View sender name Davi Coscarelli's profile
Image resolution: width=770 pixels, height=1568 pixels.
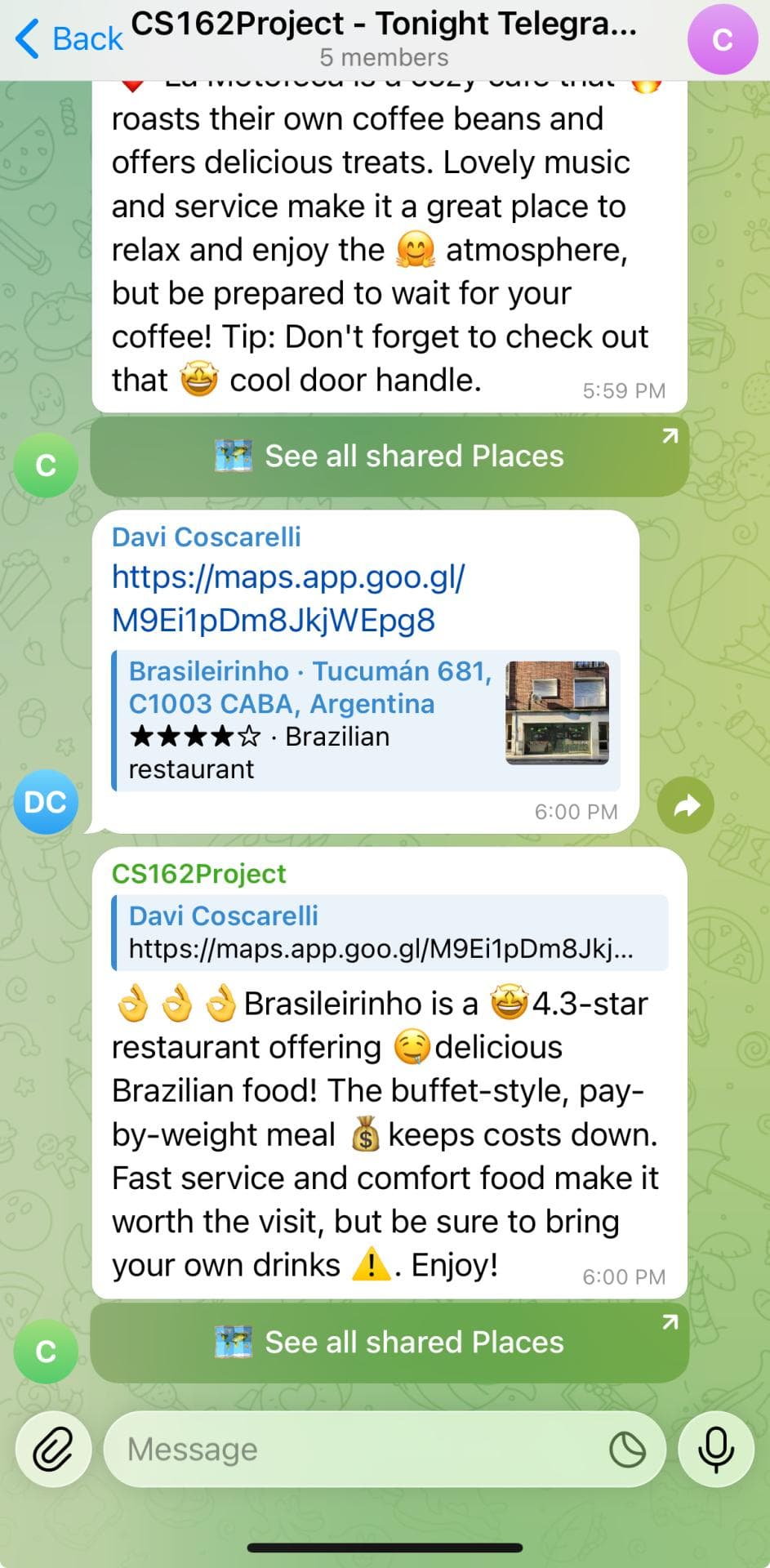pyautogui.click(x=206, y=537)
